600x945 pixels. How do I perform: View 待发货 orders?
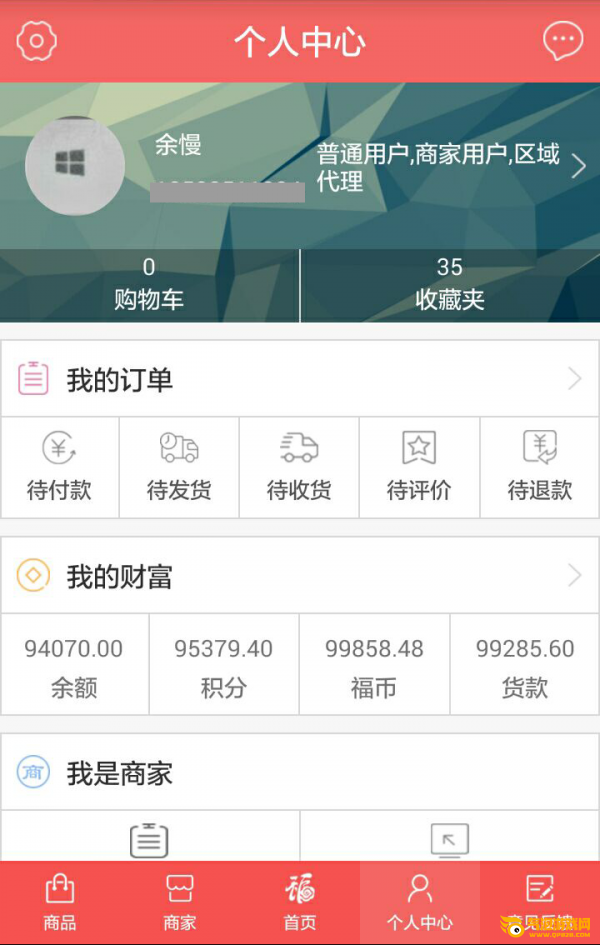pyautogui.click(x=179, y=467)
